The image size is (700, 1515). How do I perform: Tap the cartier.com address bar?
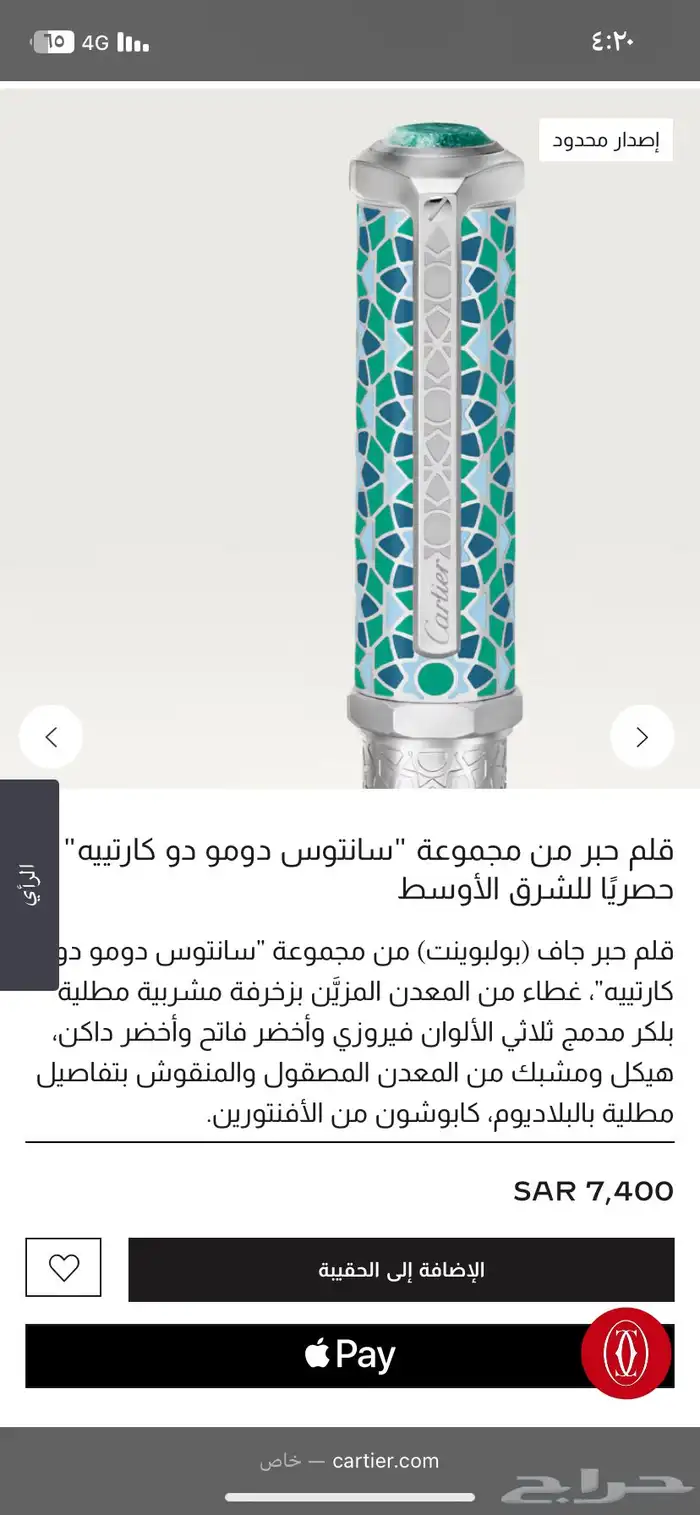pyautogui.click(x=350, y=1461)
